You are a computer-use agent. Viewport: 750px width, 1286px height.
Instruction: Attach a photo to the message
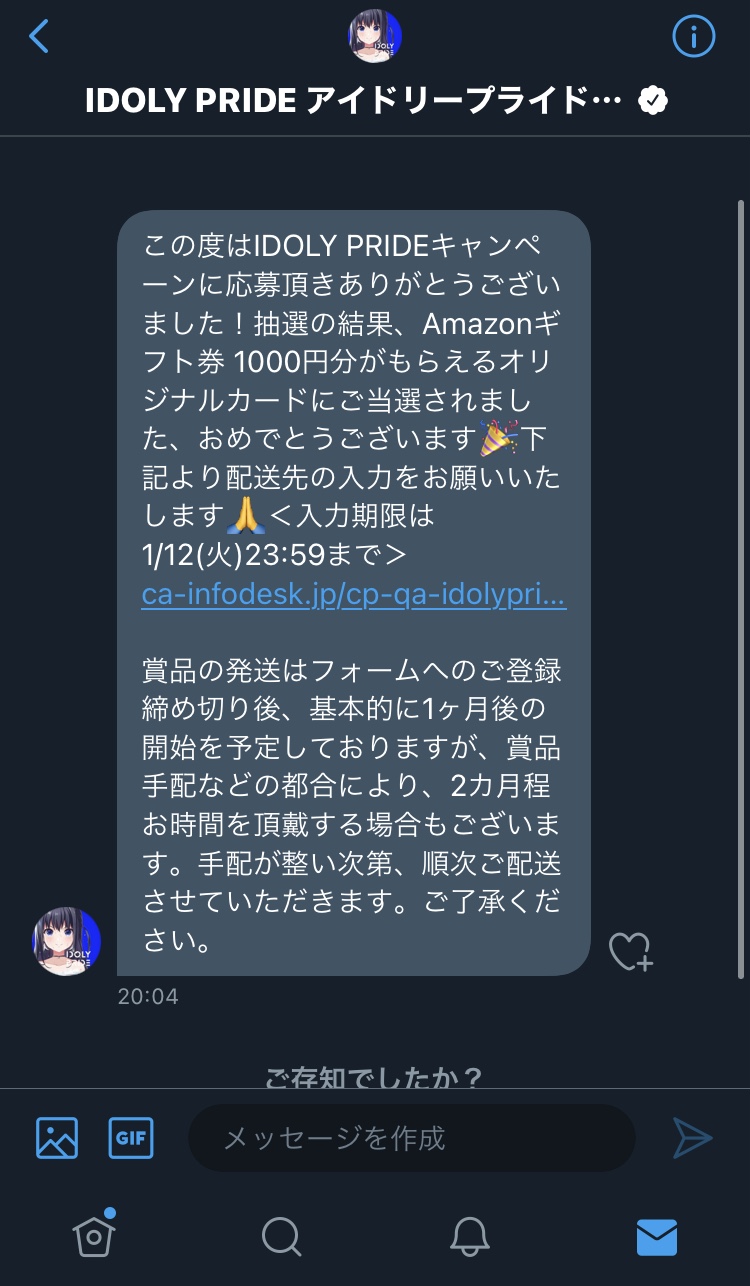[x=57, y=1138]
